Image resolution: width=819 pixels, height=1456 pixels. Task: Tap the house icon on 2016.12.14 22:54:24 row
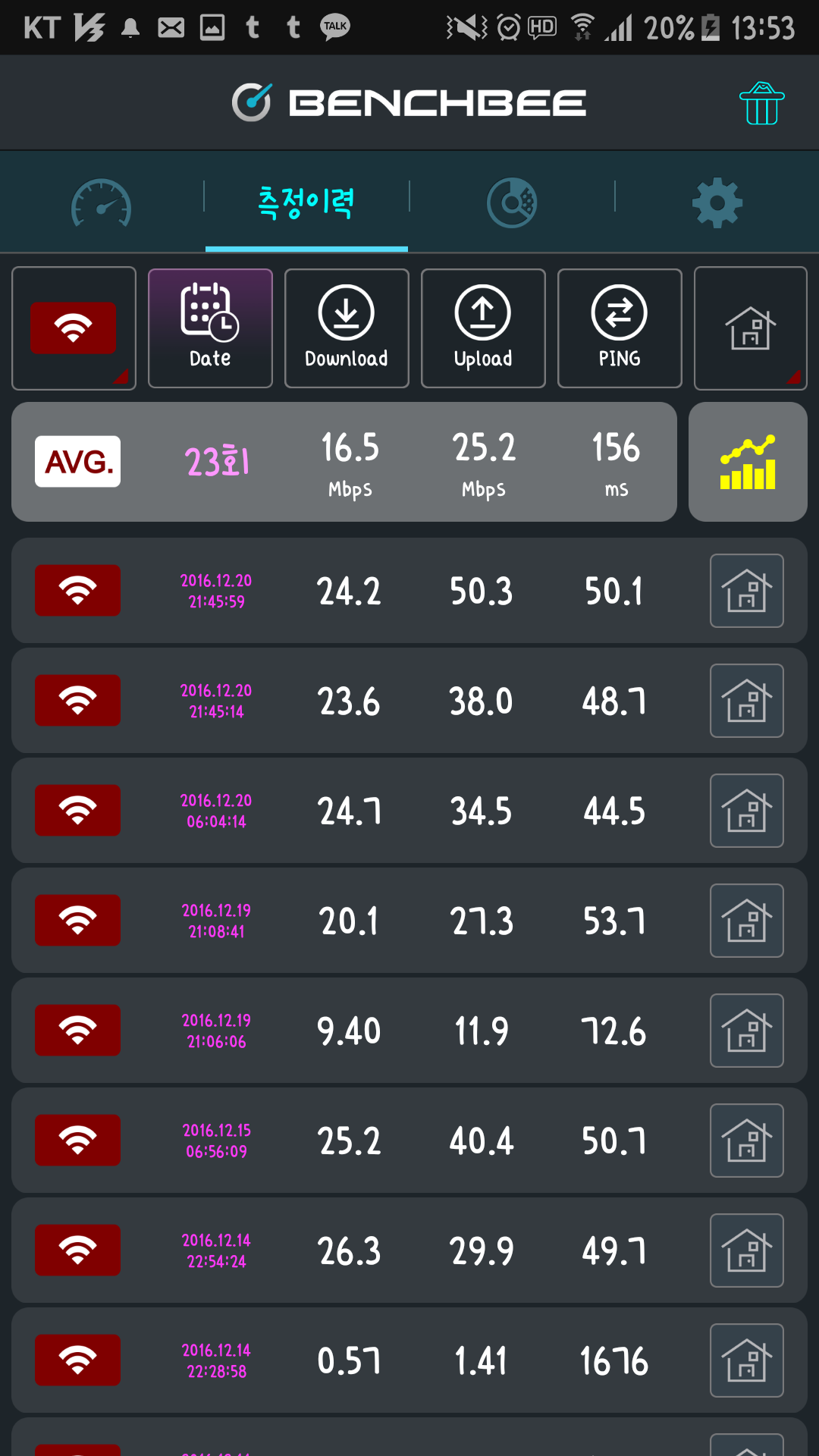747,1250
